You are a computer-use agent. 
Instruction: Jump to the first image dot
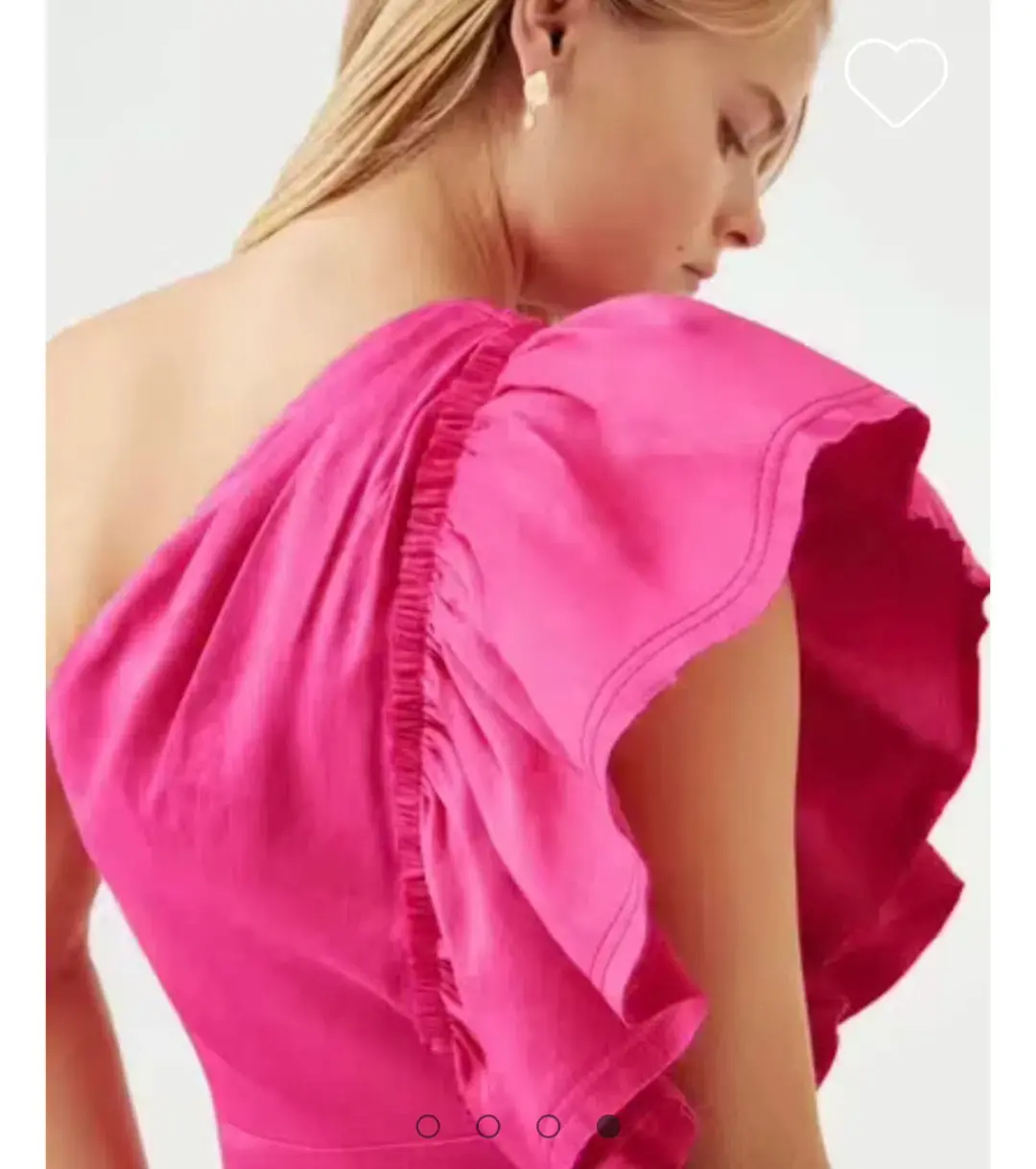coord(428,1126)
